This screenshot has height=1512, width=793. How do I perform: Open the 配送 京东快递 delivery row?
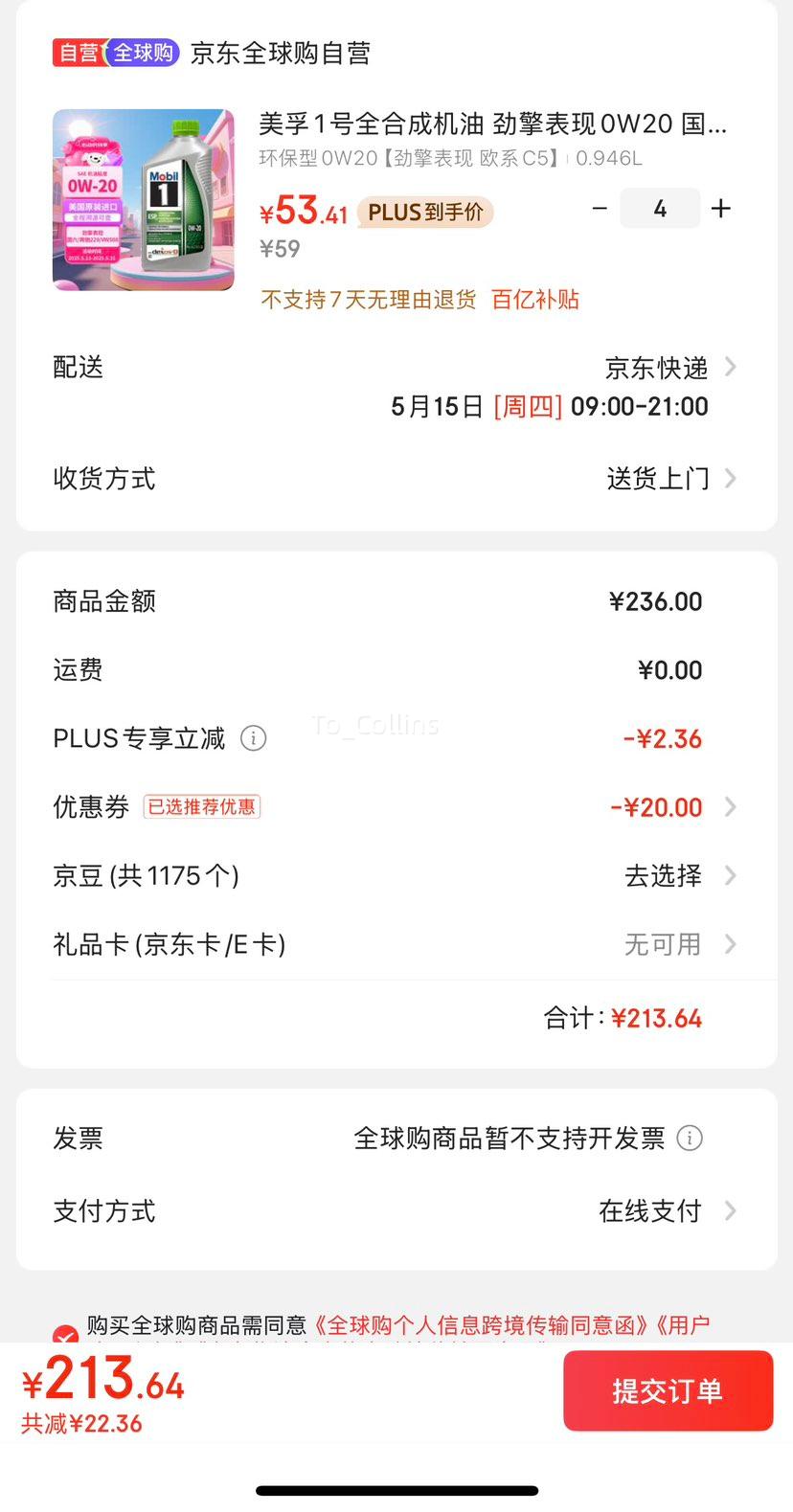click(396, 386)
